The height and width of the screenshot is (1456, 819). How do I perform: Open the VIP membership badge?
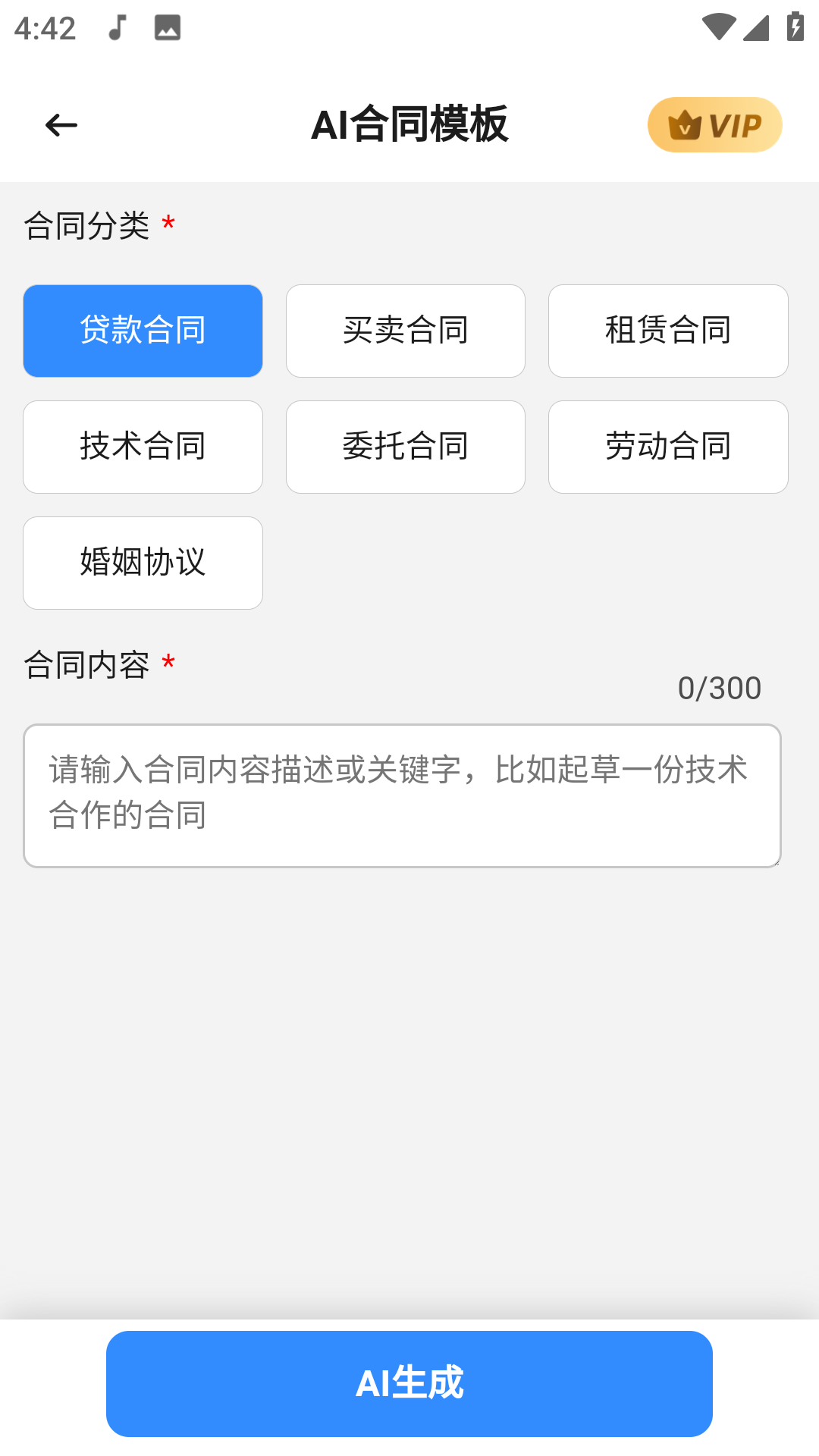[714, 125]
